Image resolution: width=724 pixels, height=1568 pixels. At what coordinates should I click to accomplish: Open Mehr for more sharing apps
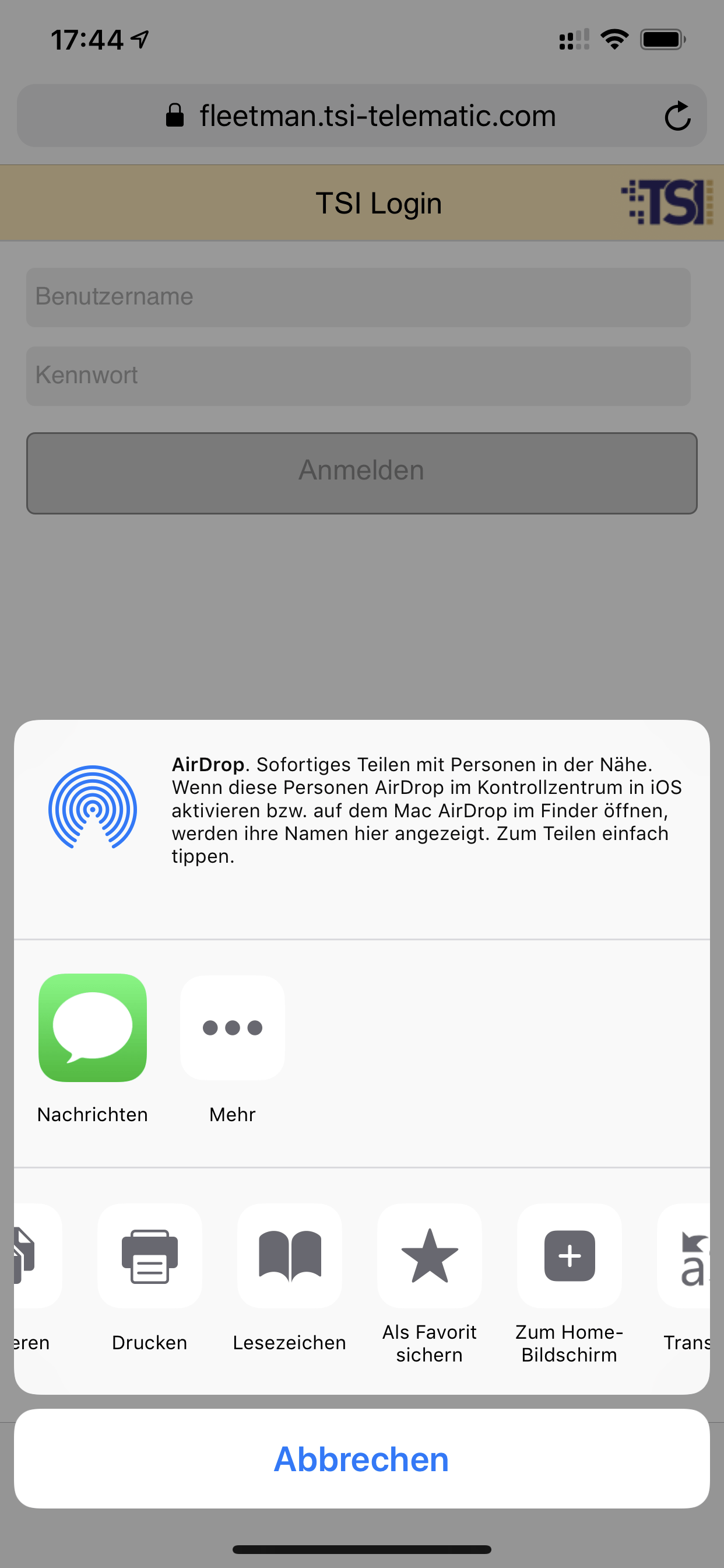pyautogui.click(x=233, y=1027)
